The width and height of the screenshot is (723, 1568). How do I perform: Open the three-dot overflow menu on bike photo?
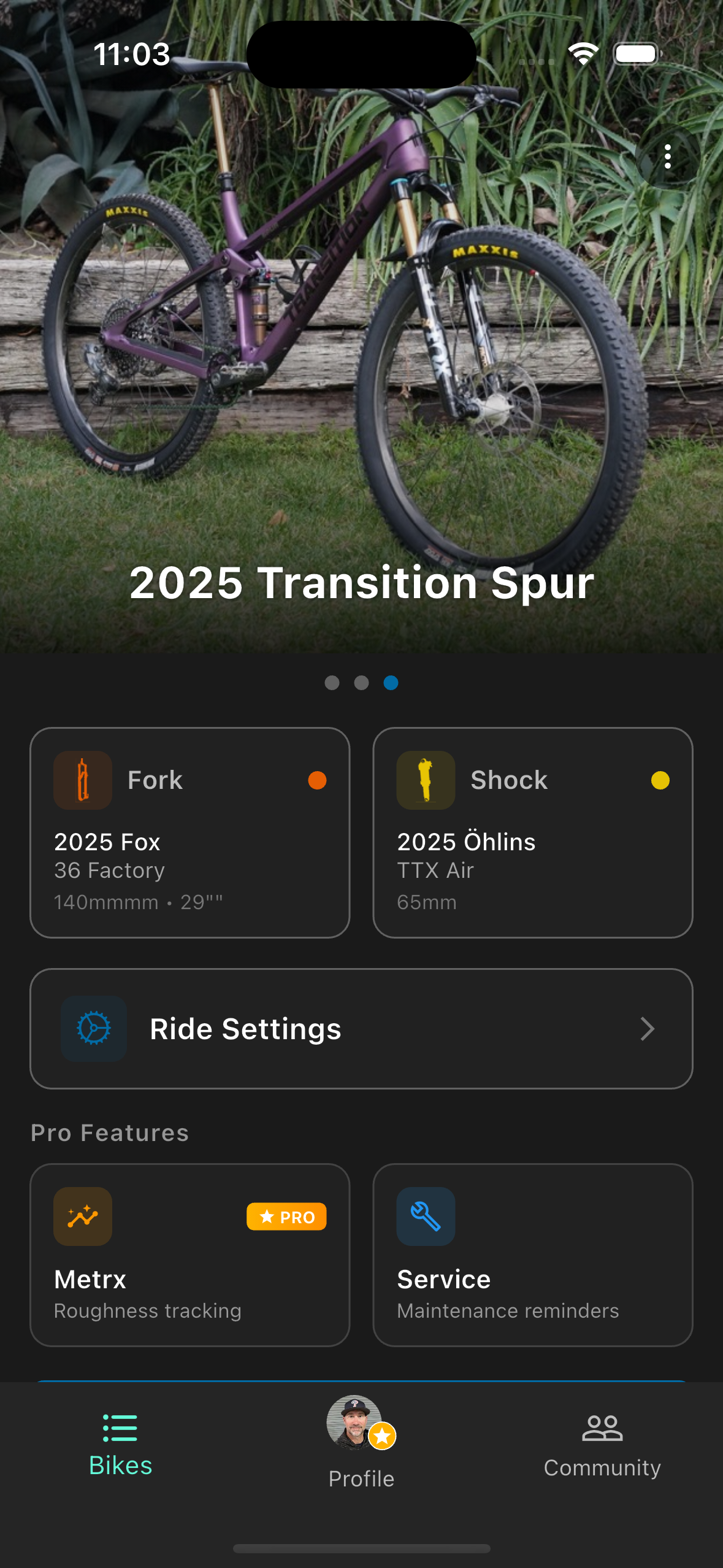click(667, 158)
